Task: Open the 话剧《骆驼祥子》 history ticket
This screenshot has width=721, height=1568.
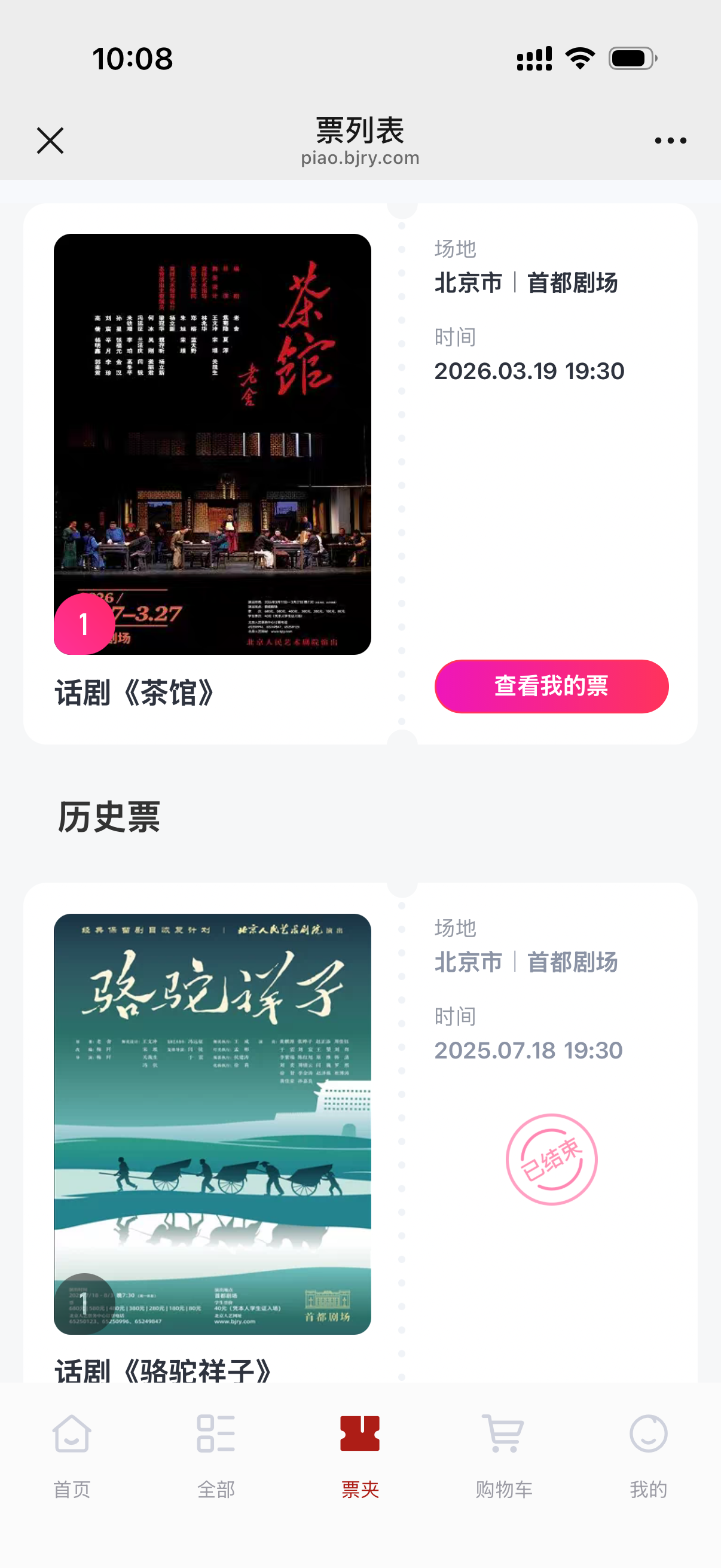Action: 212,1124
